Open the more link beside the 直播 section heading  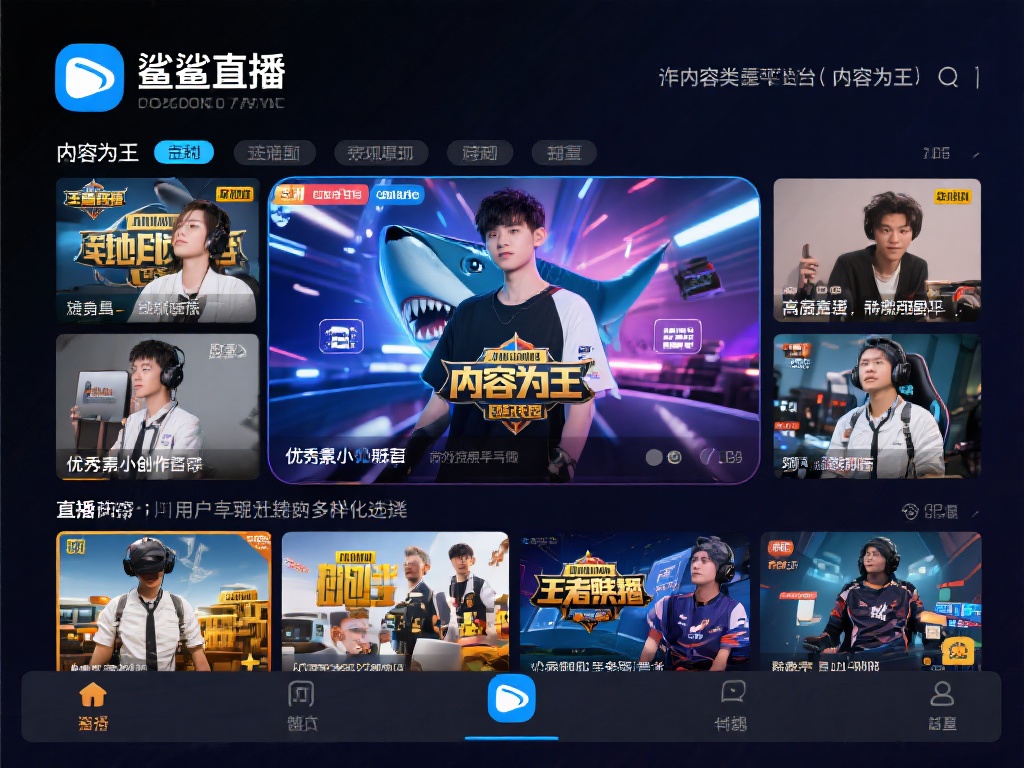[938, 511]
